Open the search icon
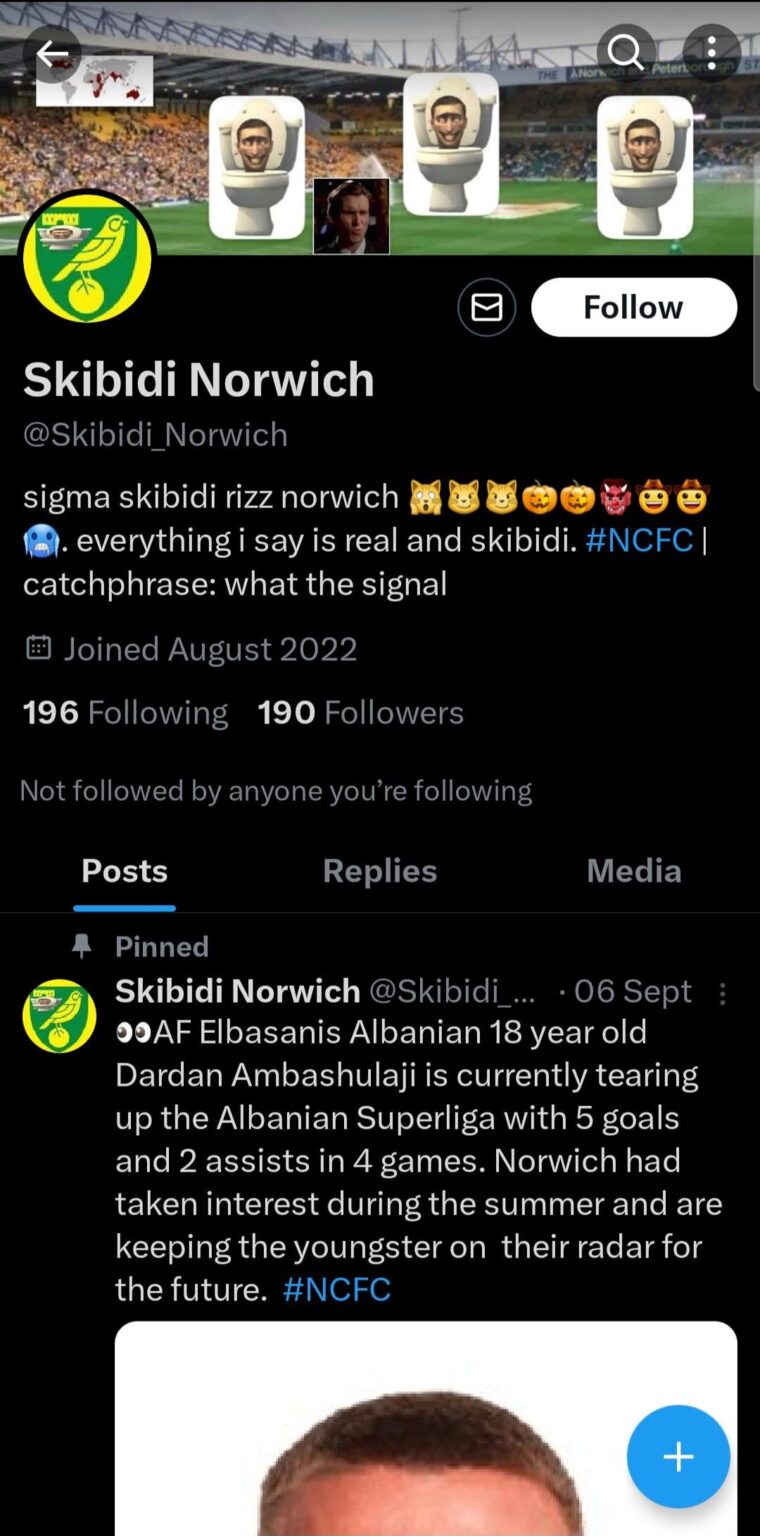The height and width of the screenshot is (1536, 760). (x=626, y=52)
